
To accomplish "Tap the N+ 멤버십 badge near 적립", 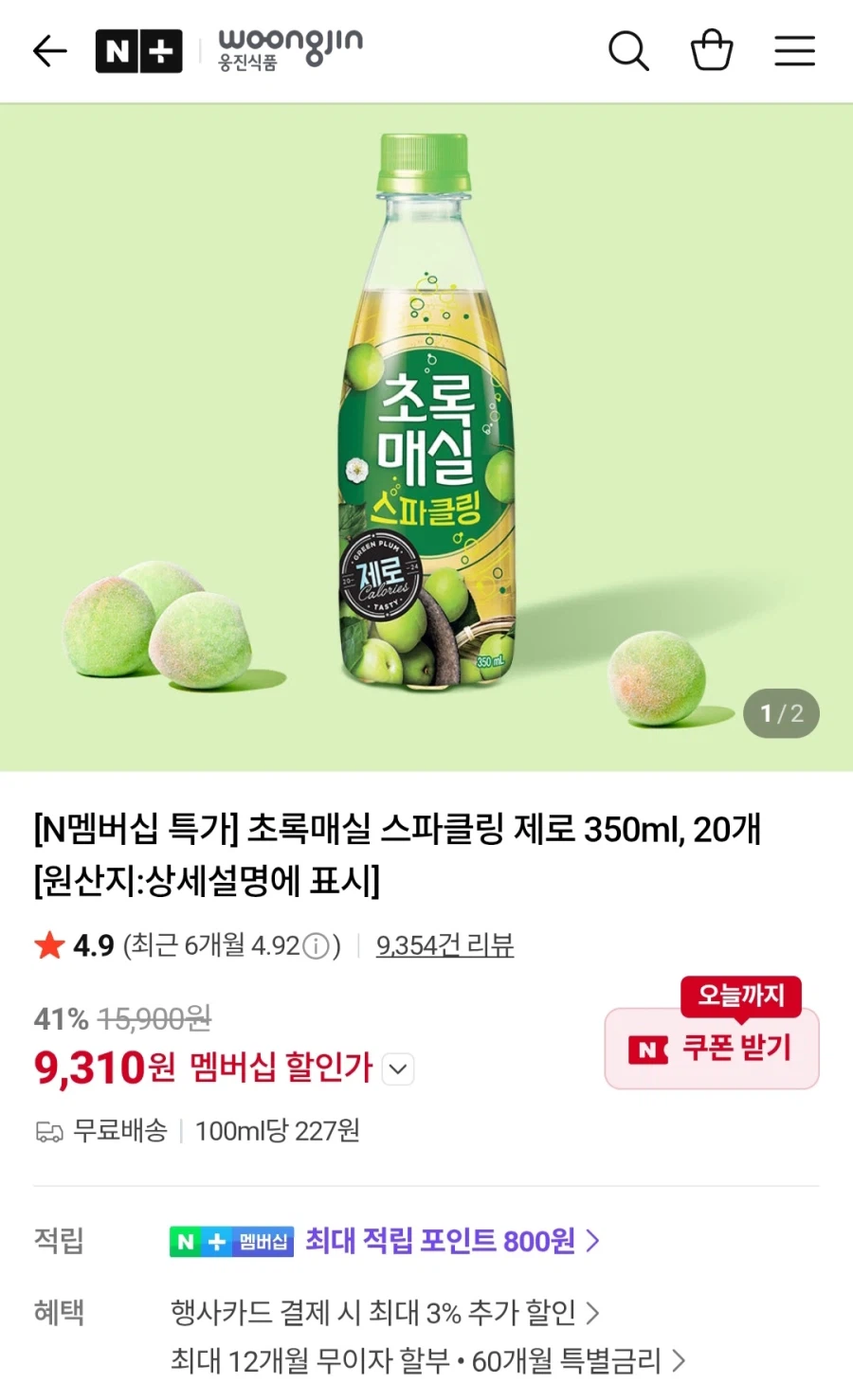I will click(231, 1240).
